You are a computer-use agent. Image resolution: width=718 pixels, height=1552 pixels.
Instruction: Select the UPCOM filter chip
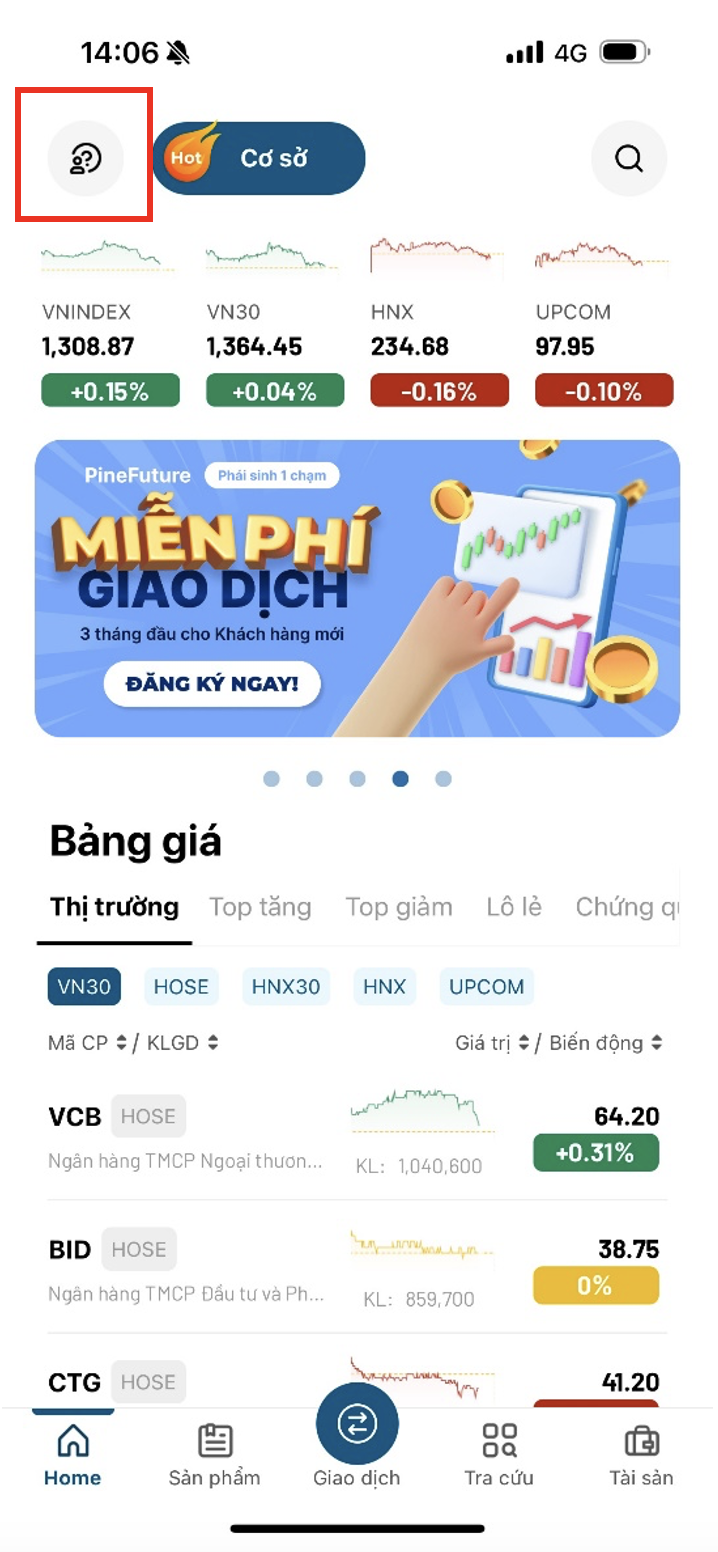pyautogui.click(x=486, y=987)
